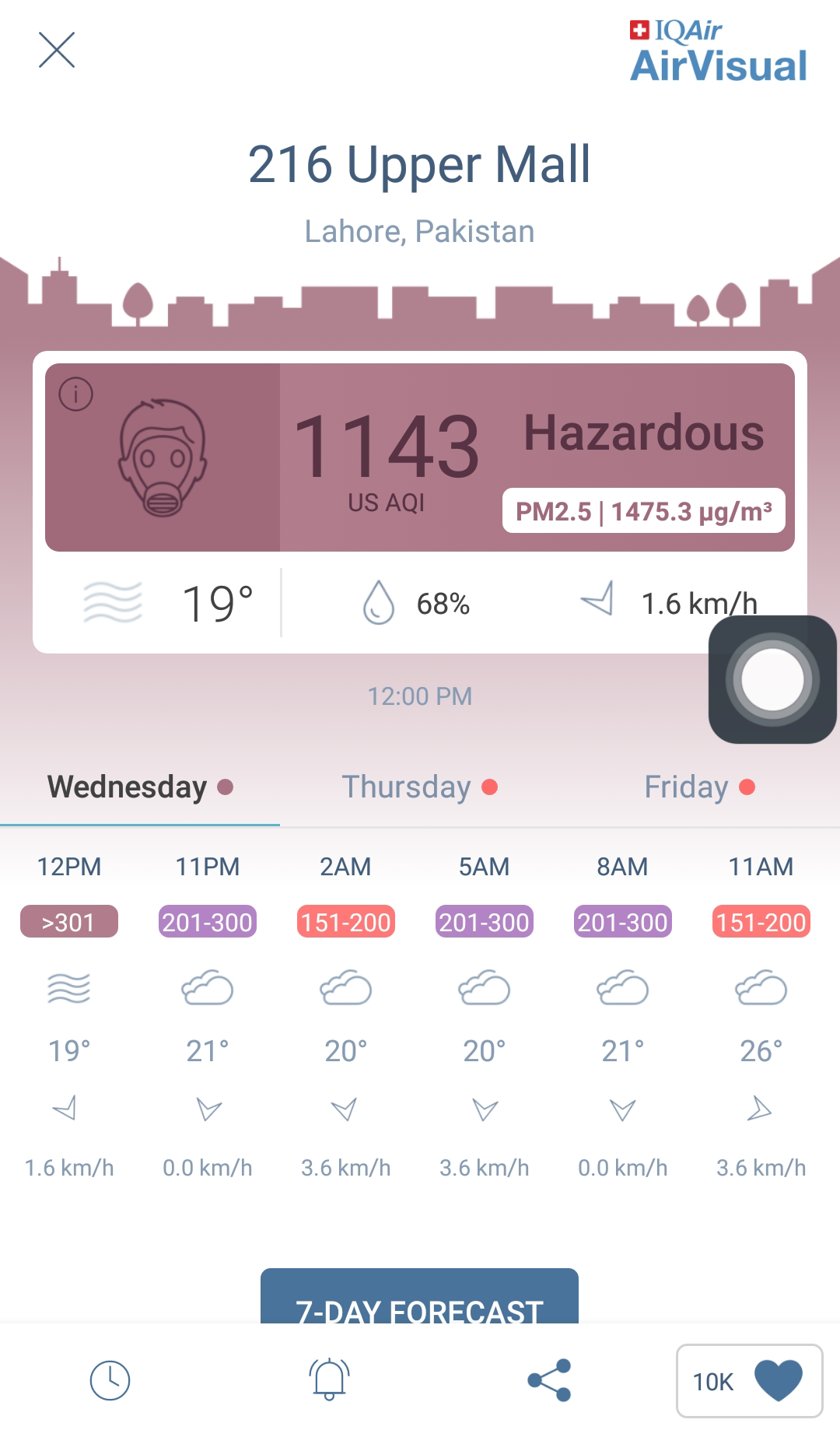Open the AQI info icon
The image size is (840, 1437).
[x=75, y=394]
